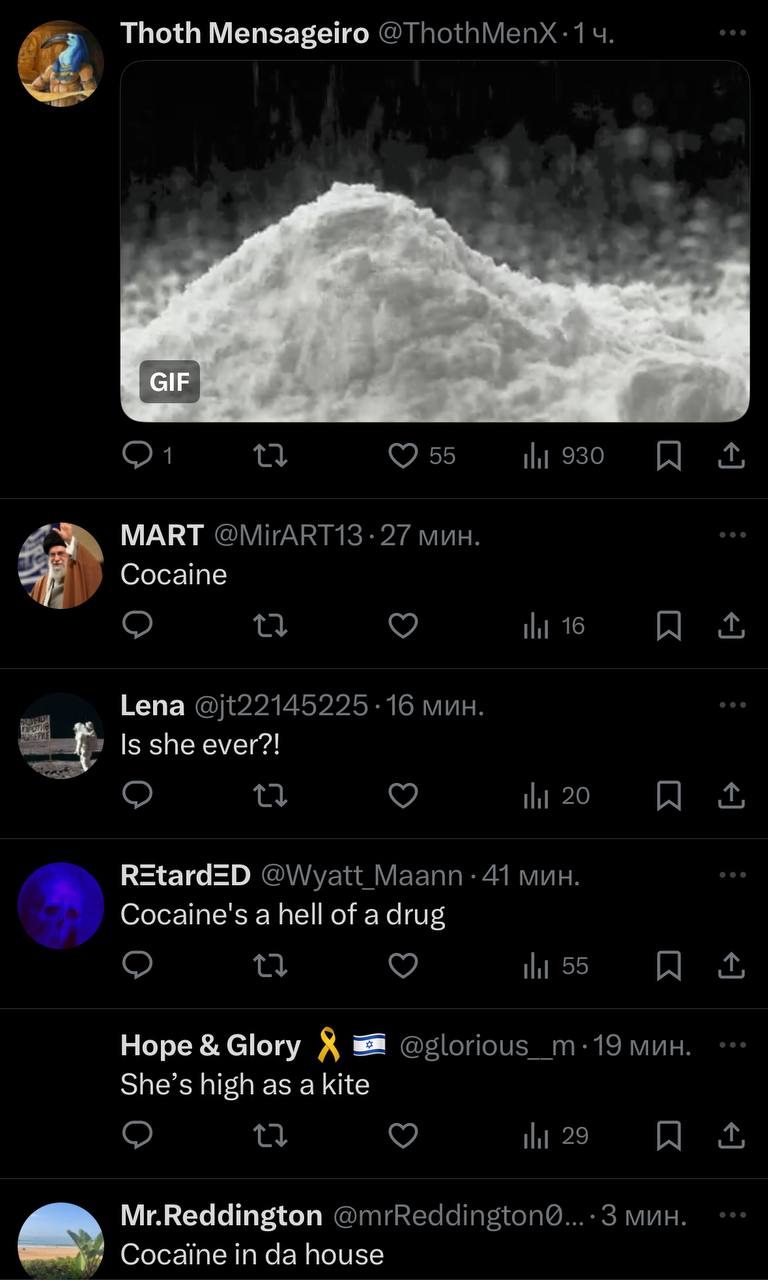Open the GIF in Thoth Mensageiro's post
The height and width of the screenshot is (1280, 768).
coord(435,241)
